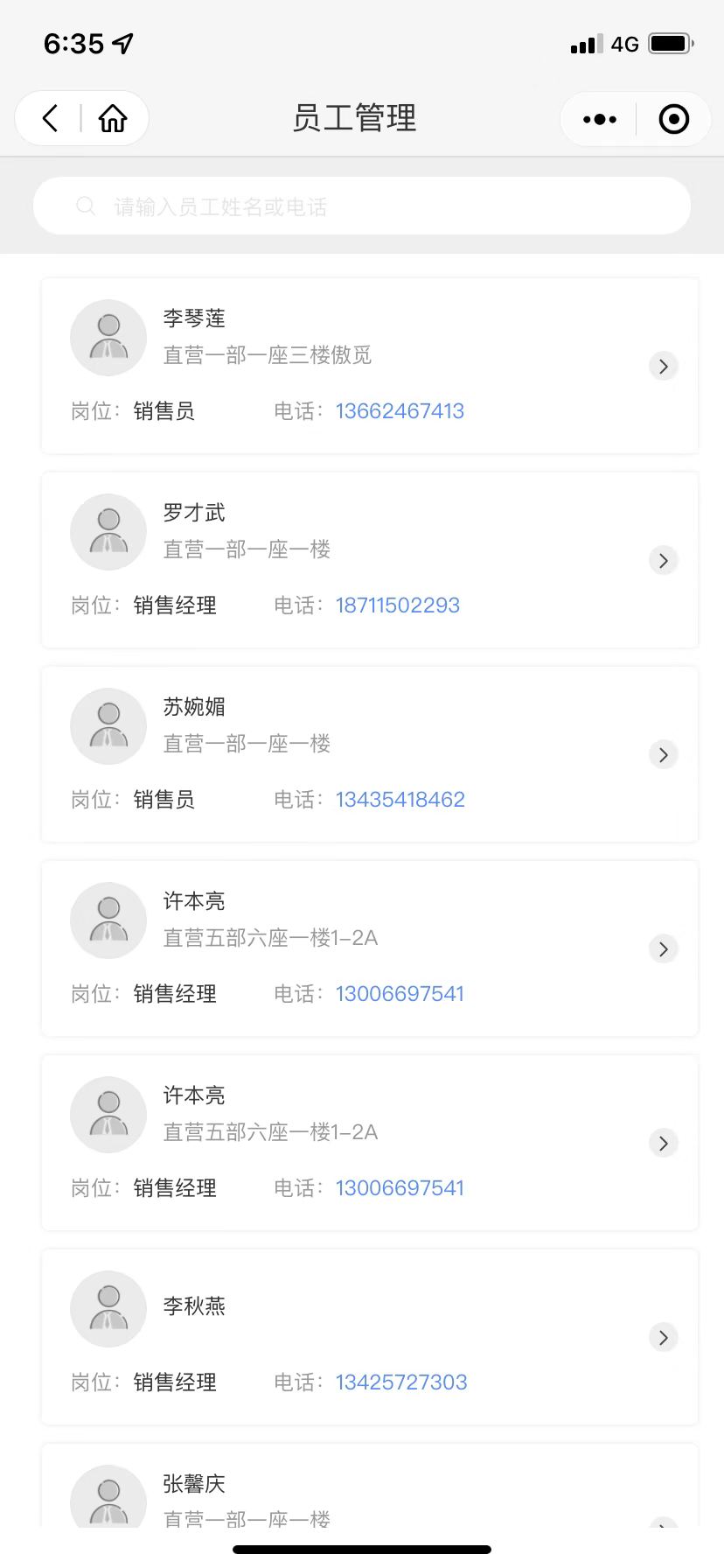Open employee card for 罗才武
724x1568 pixels.
(370, 560)
